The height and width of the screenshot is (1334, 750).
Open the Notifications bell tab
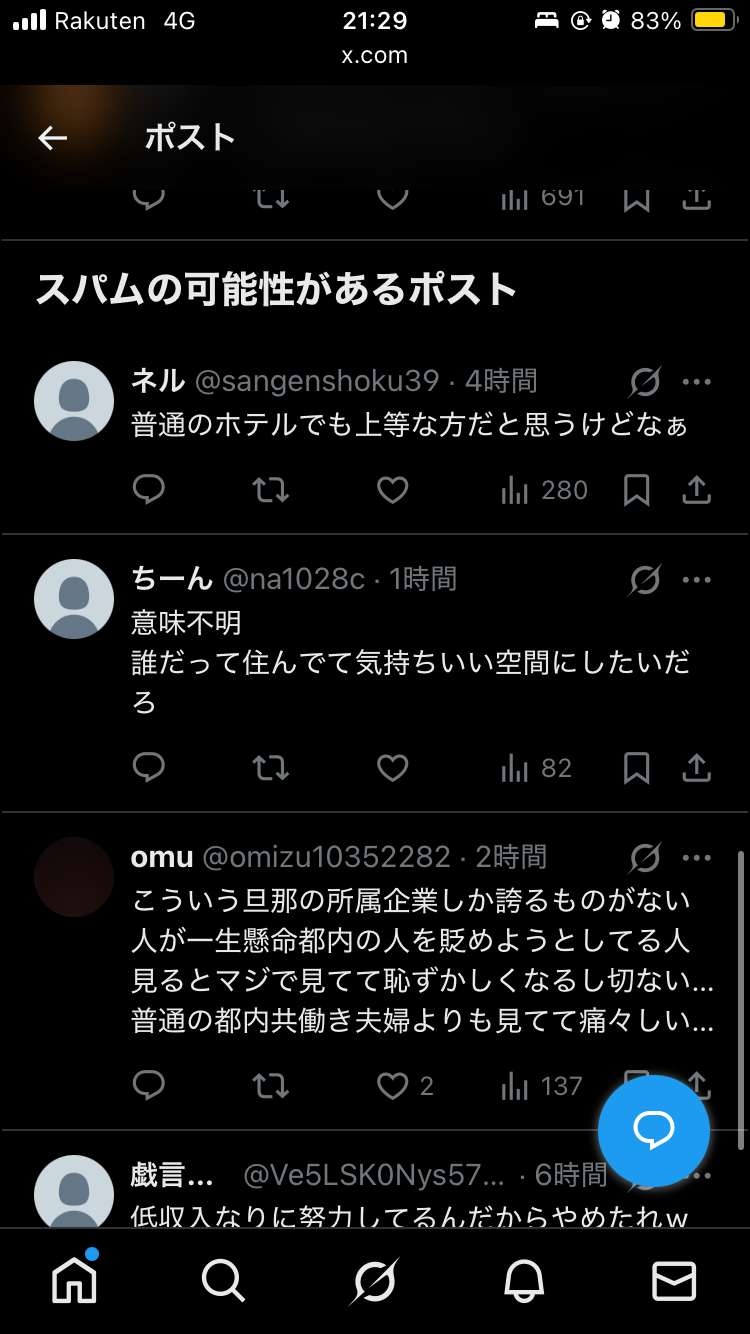[524, 1280]
